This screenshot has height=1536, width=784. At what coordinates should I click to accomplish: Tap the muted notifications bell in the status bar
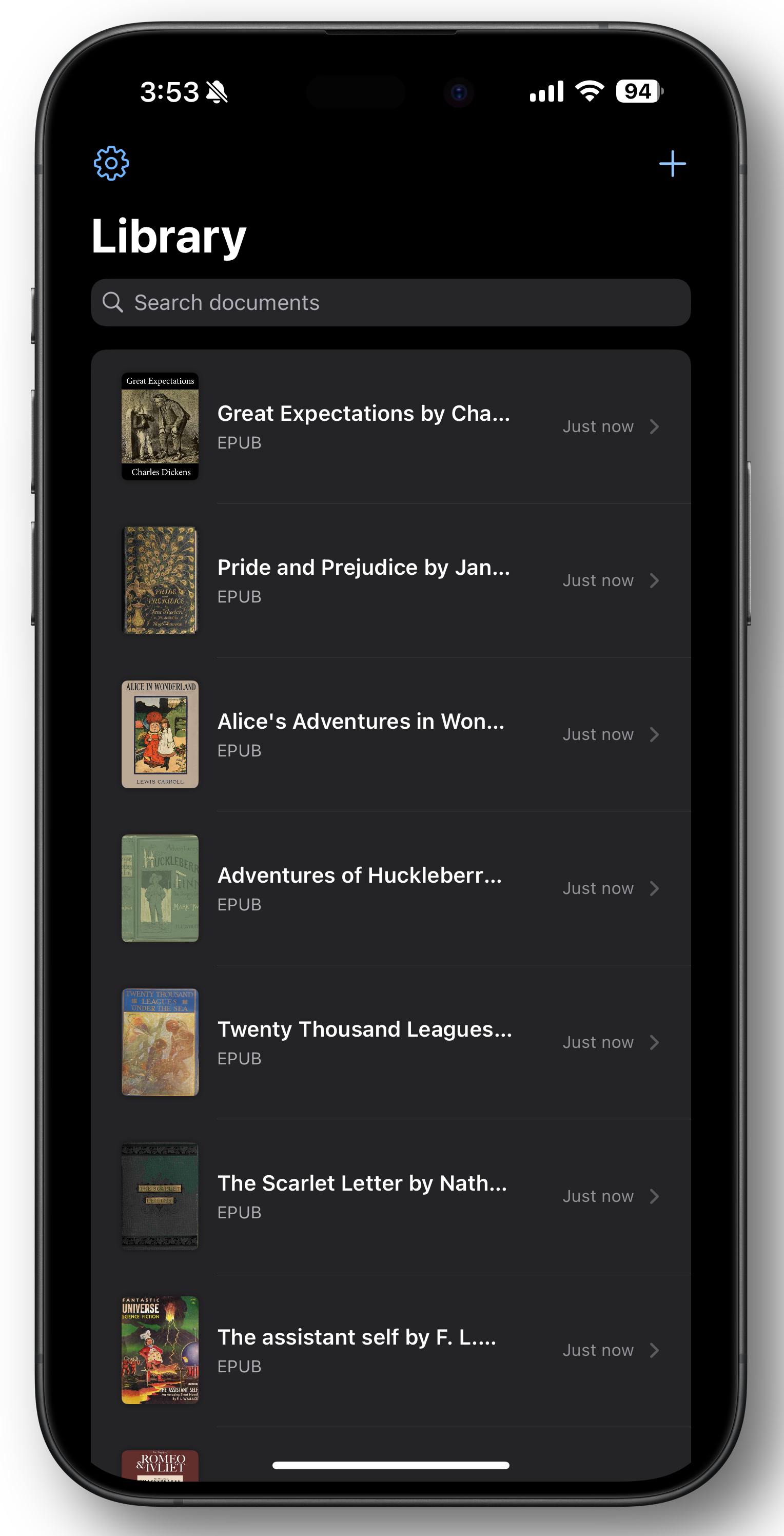(x=218, y=91)
